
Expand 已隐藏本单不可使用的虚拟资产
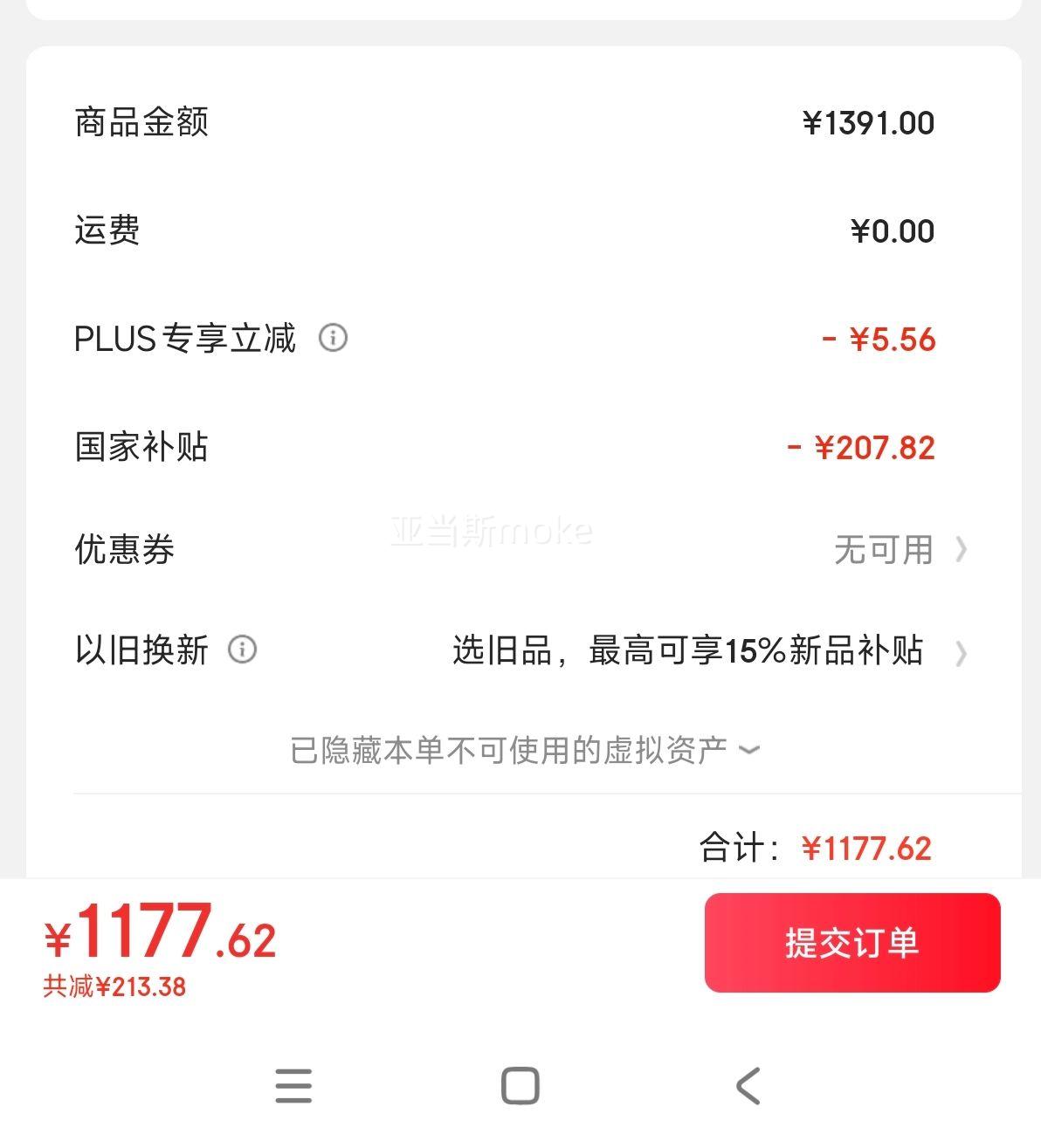pos(524,750)
